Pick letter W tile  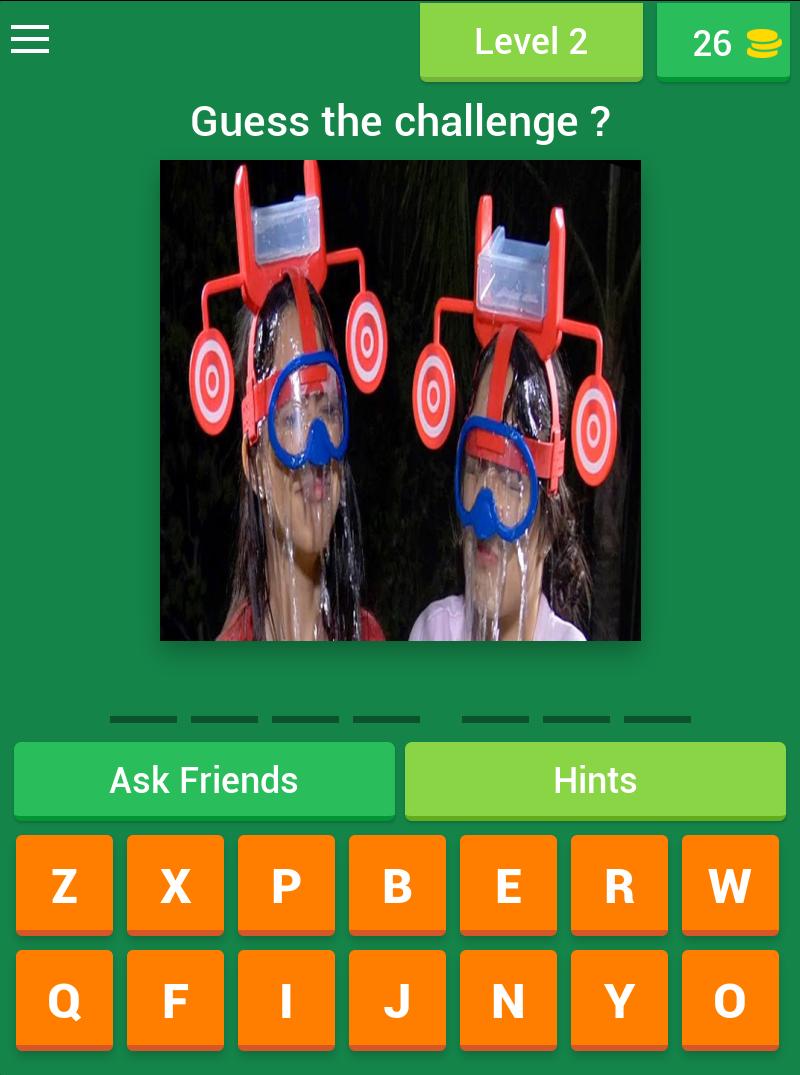pos(730,886)
